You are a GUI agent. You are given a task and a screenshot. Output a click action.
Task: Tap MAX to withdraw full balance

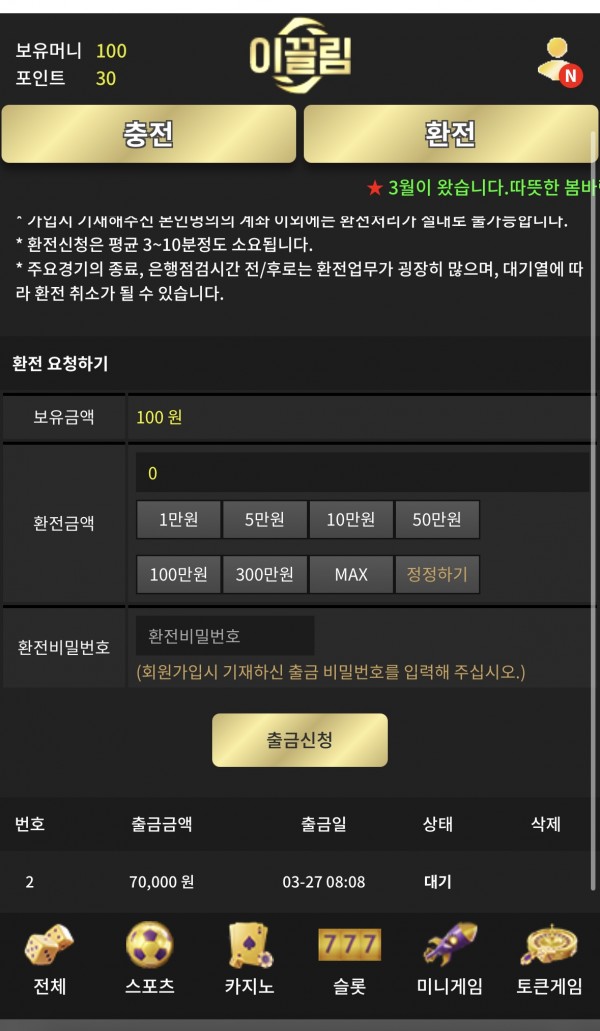pos(350,575)
